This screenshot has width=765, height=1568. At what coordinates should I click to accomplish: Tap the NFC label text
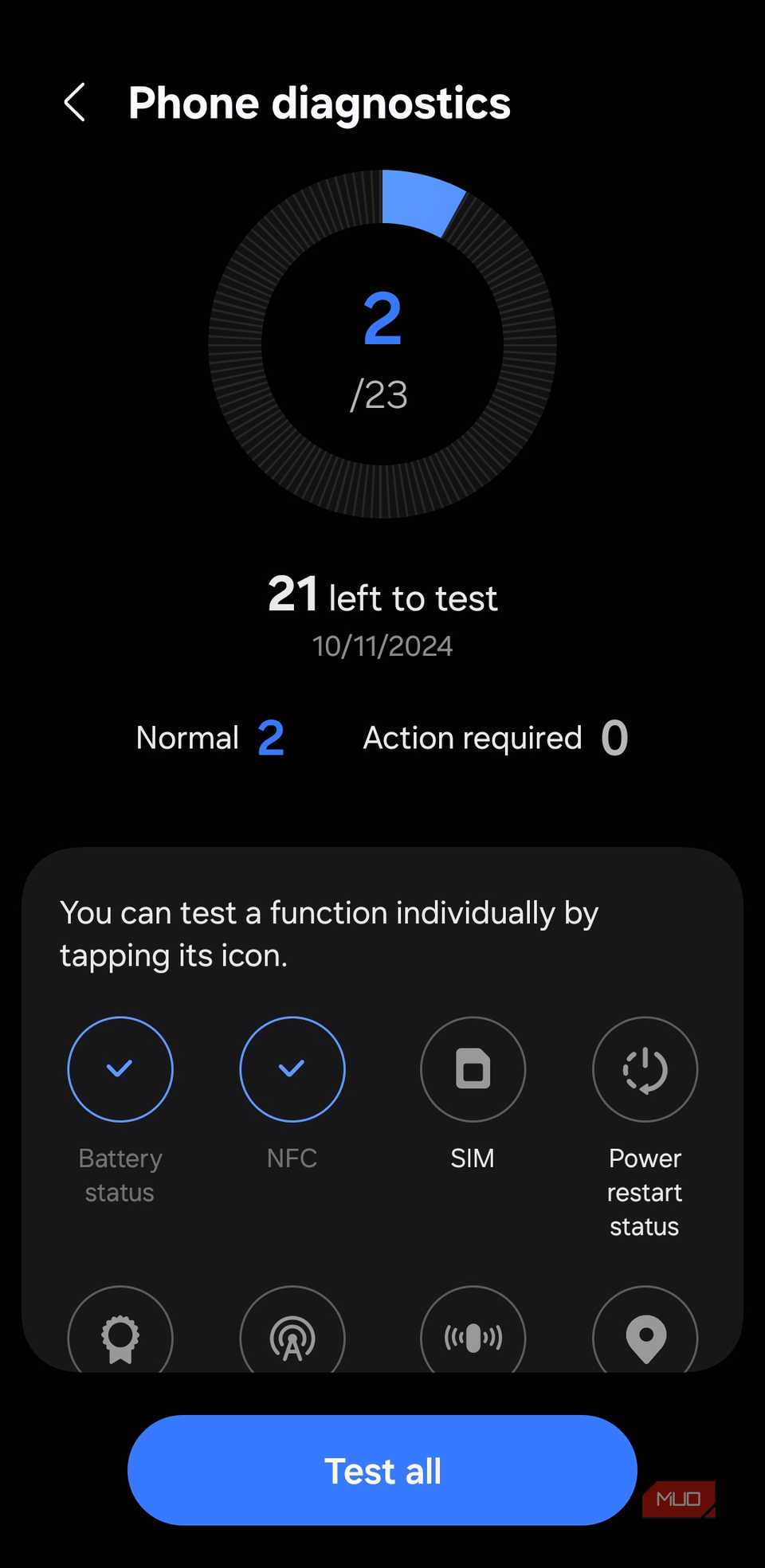[292, 1158]
